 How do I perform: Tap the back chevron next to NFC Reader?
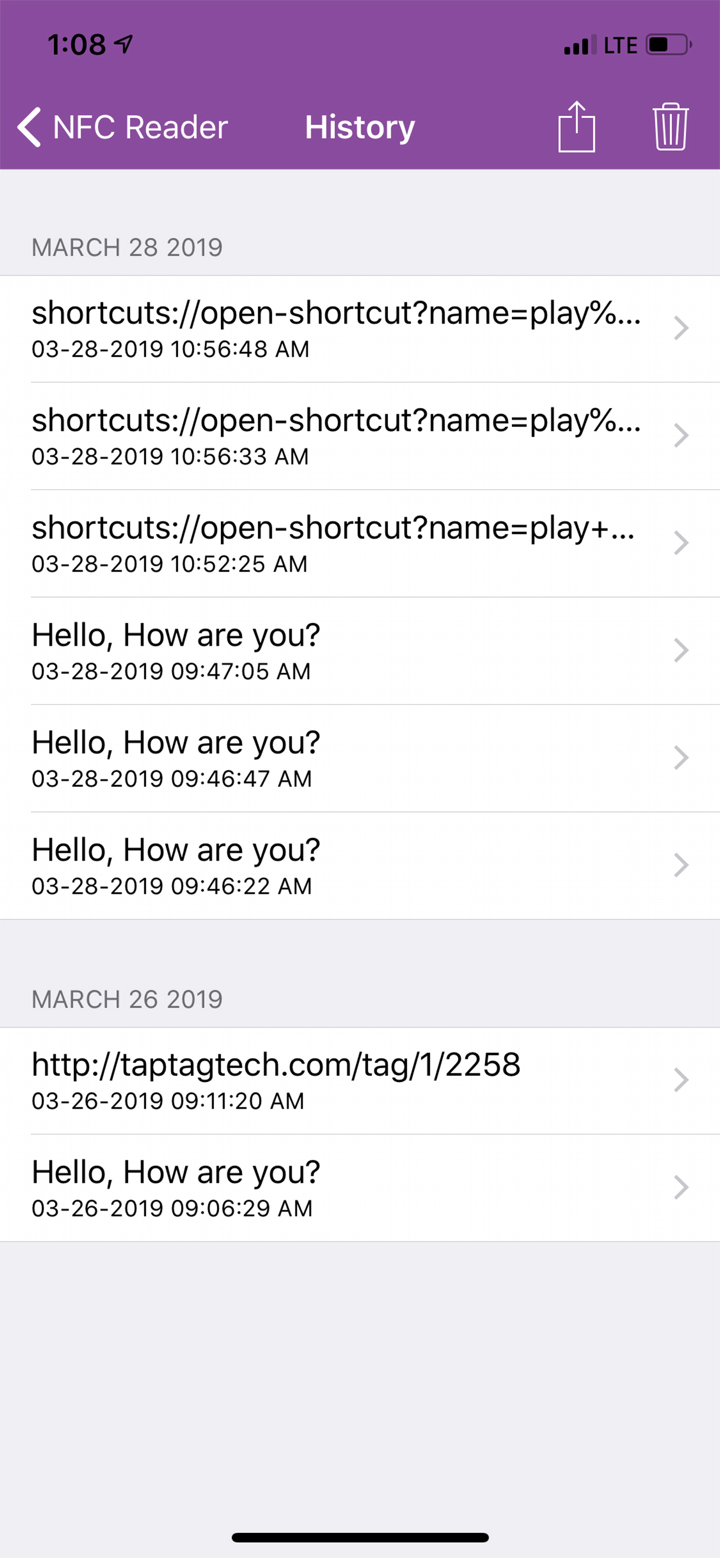click(26, 126)
